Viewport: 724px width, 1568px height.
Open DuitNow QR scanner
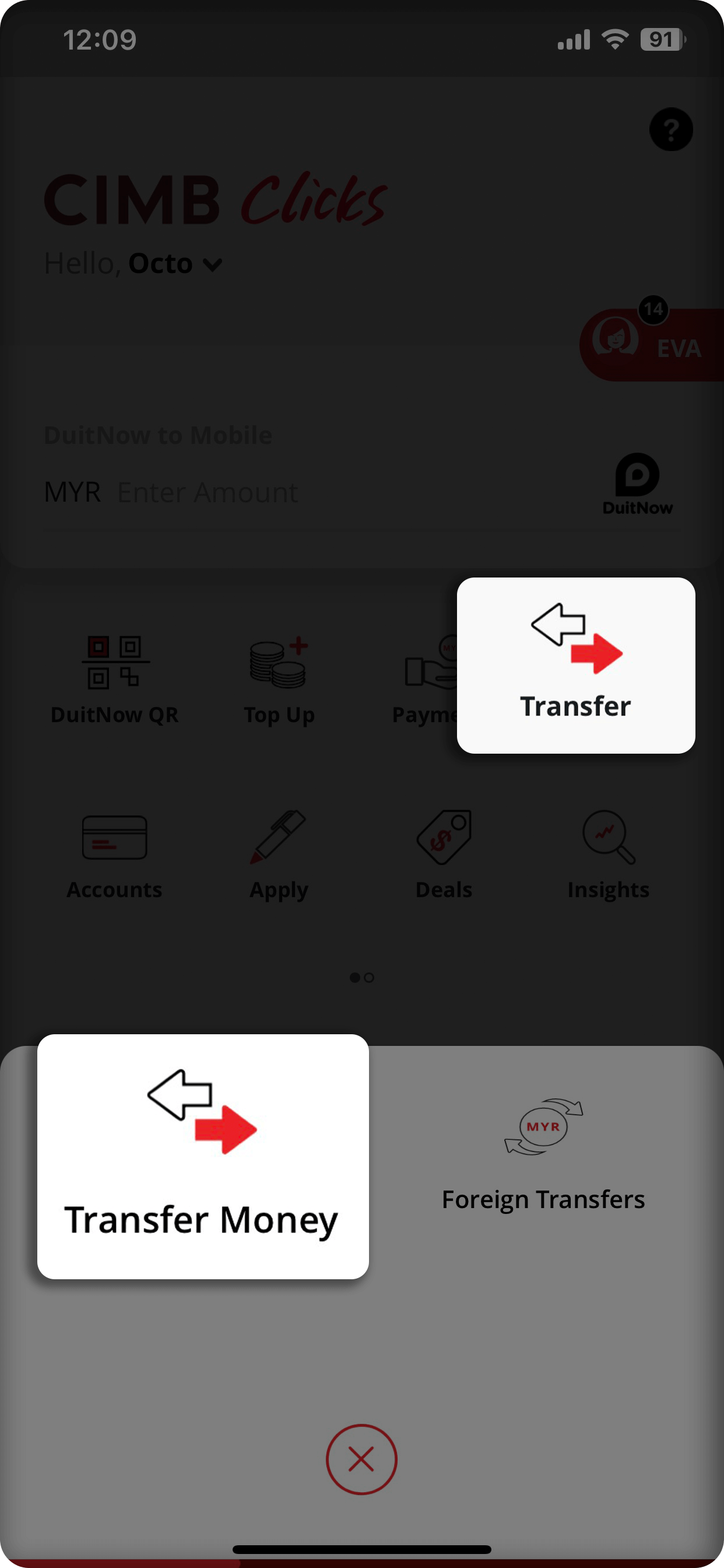[114, 678]
